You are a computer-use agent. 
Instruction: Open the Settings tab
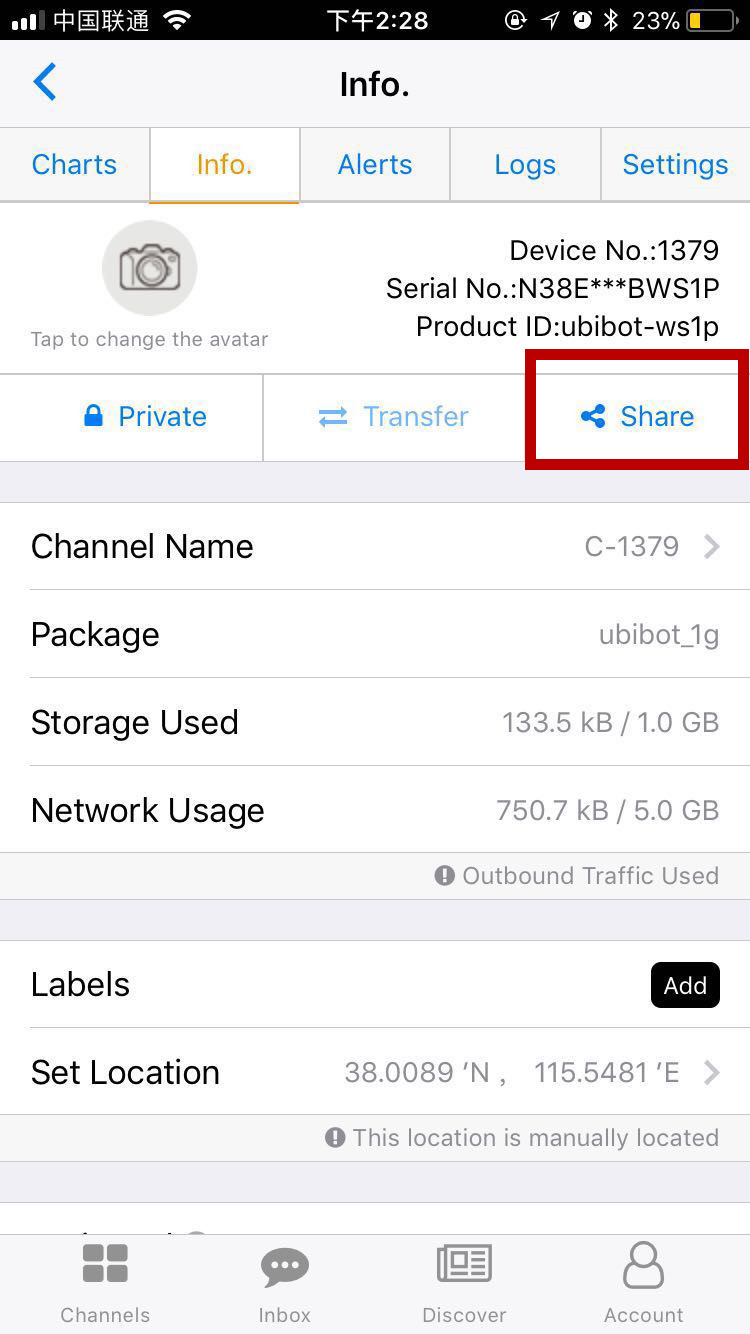tap(675, 165)
